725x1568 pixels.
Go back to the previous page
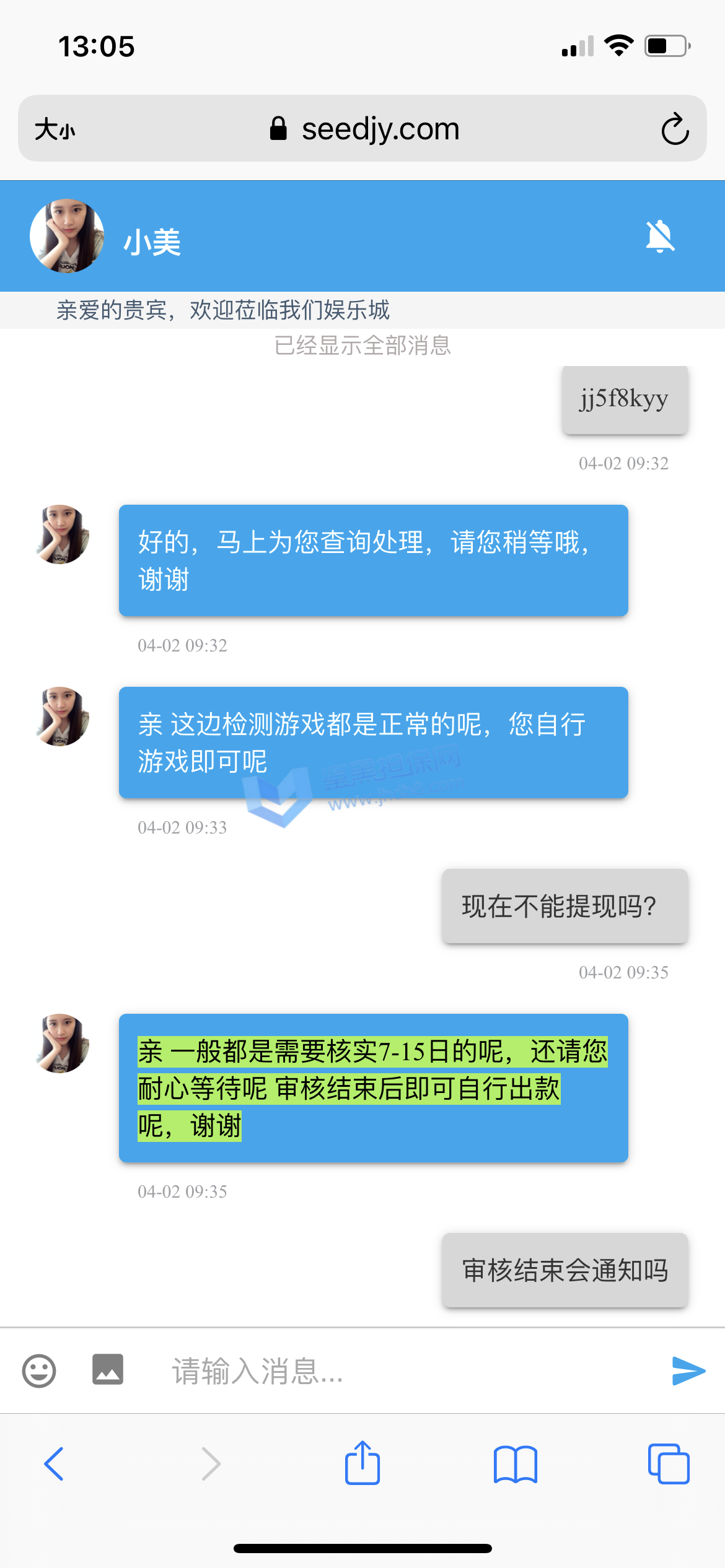coord(55,1464)
